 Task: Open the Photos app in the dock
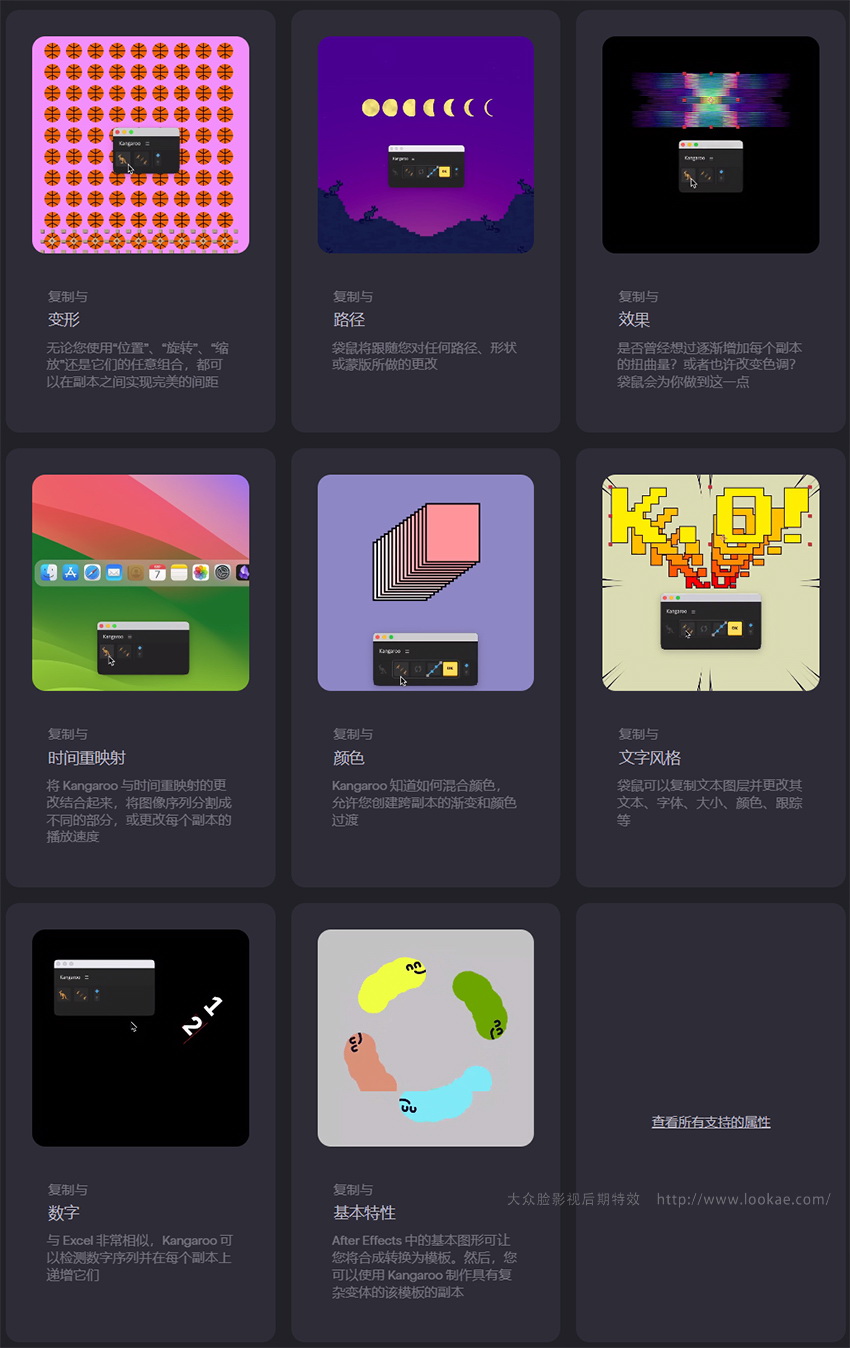(200, 573)
